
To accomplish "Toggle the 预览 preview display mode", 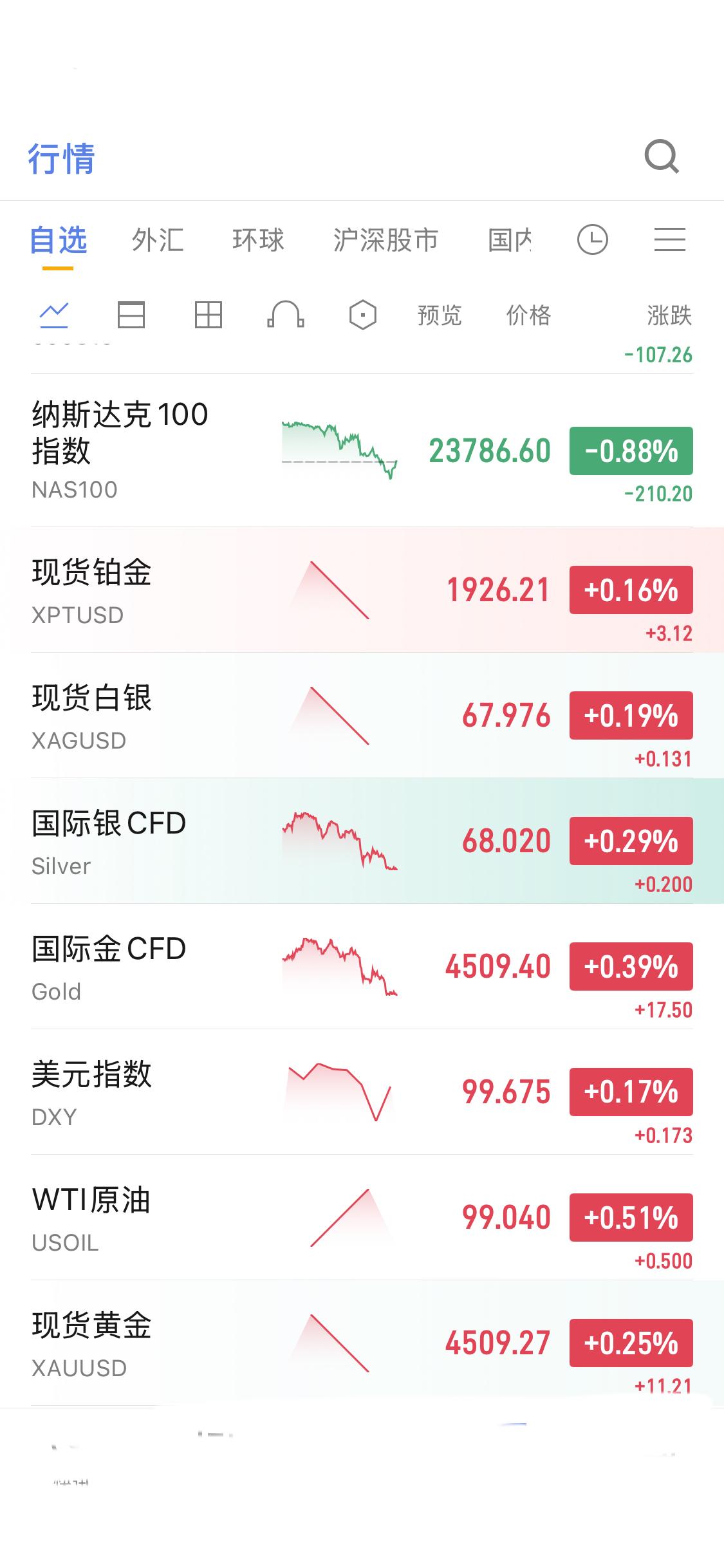I will 440,315.
